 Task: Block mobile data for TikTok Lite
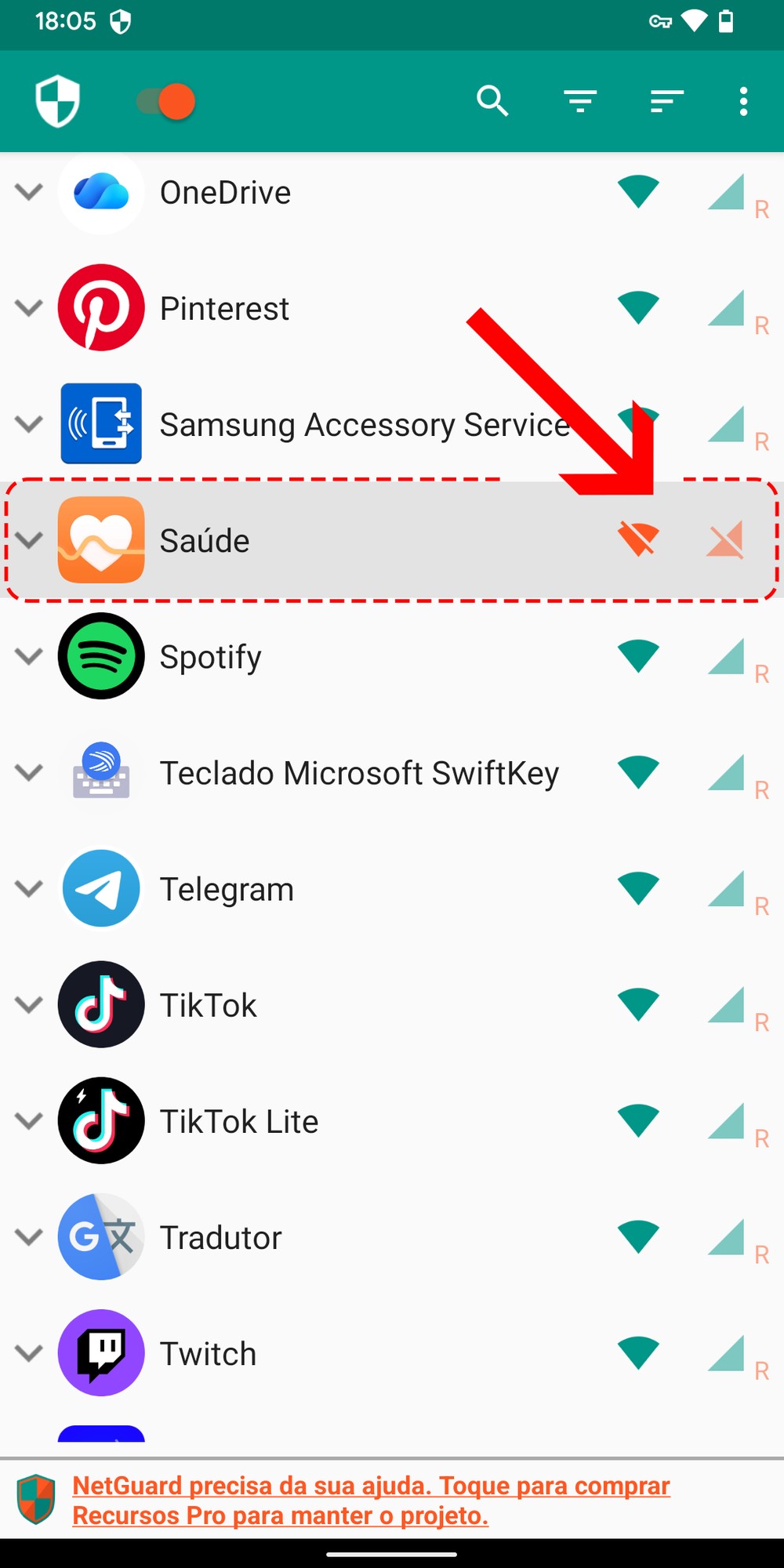pyautogui.click(x=724, y=1120)
